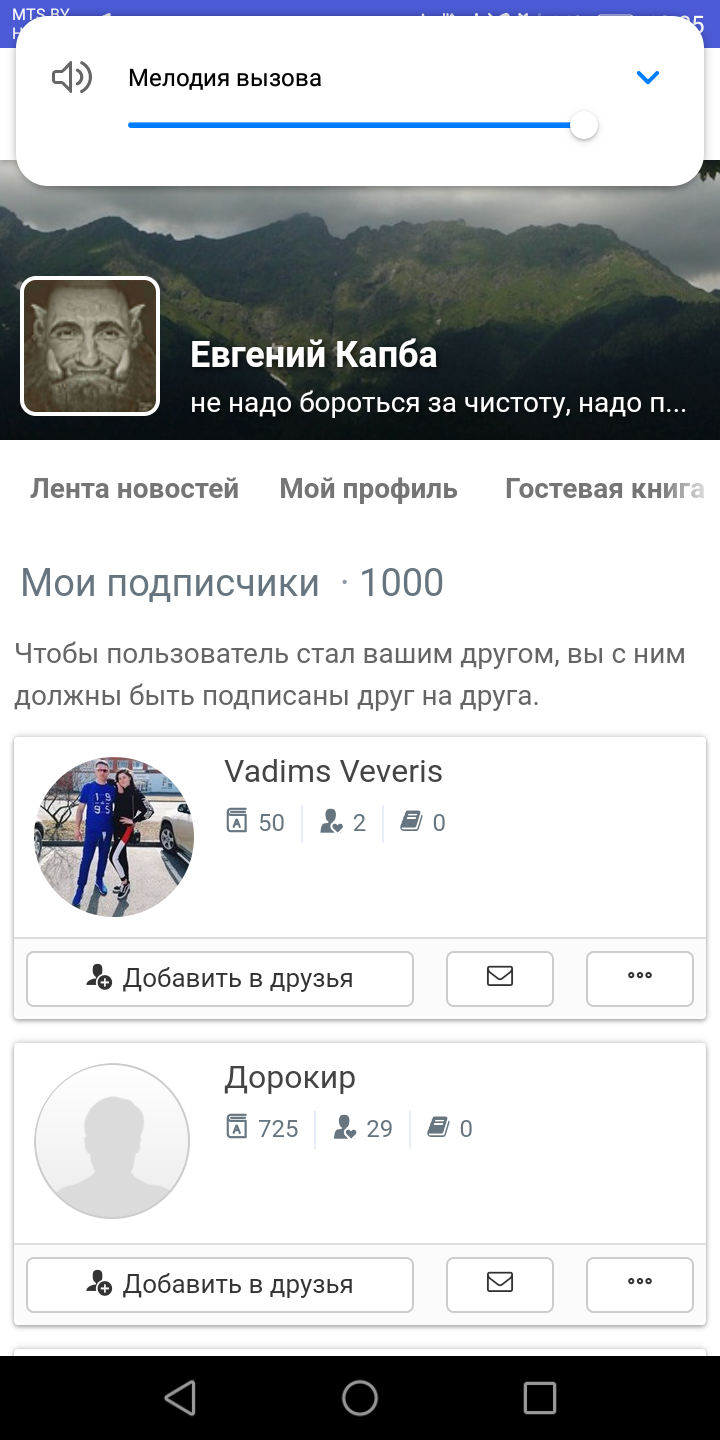Image resolution: width=720 pixels, height=1440 pixels.
Task: Add Vadims Veveris as a friend
Action: coord(220,978)
